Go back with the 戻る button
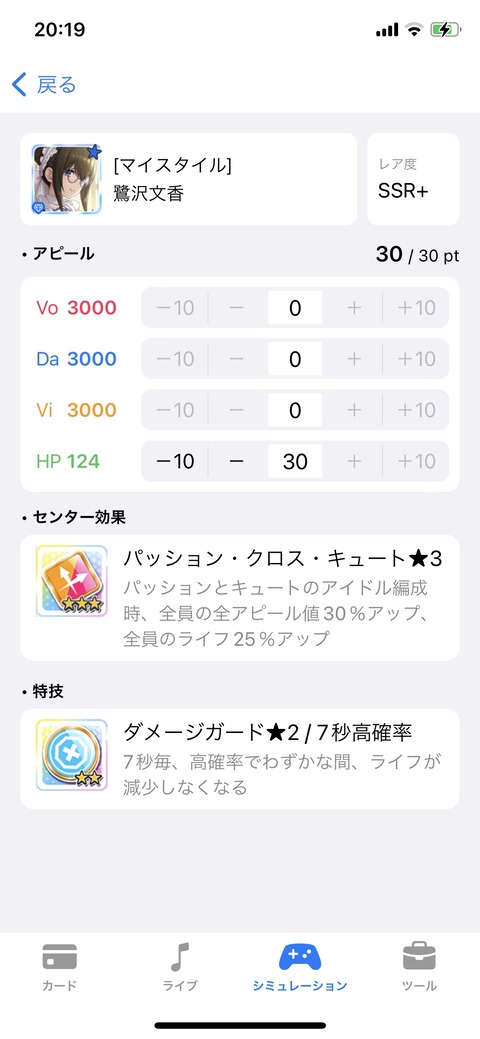 (44, 85)
